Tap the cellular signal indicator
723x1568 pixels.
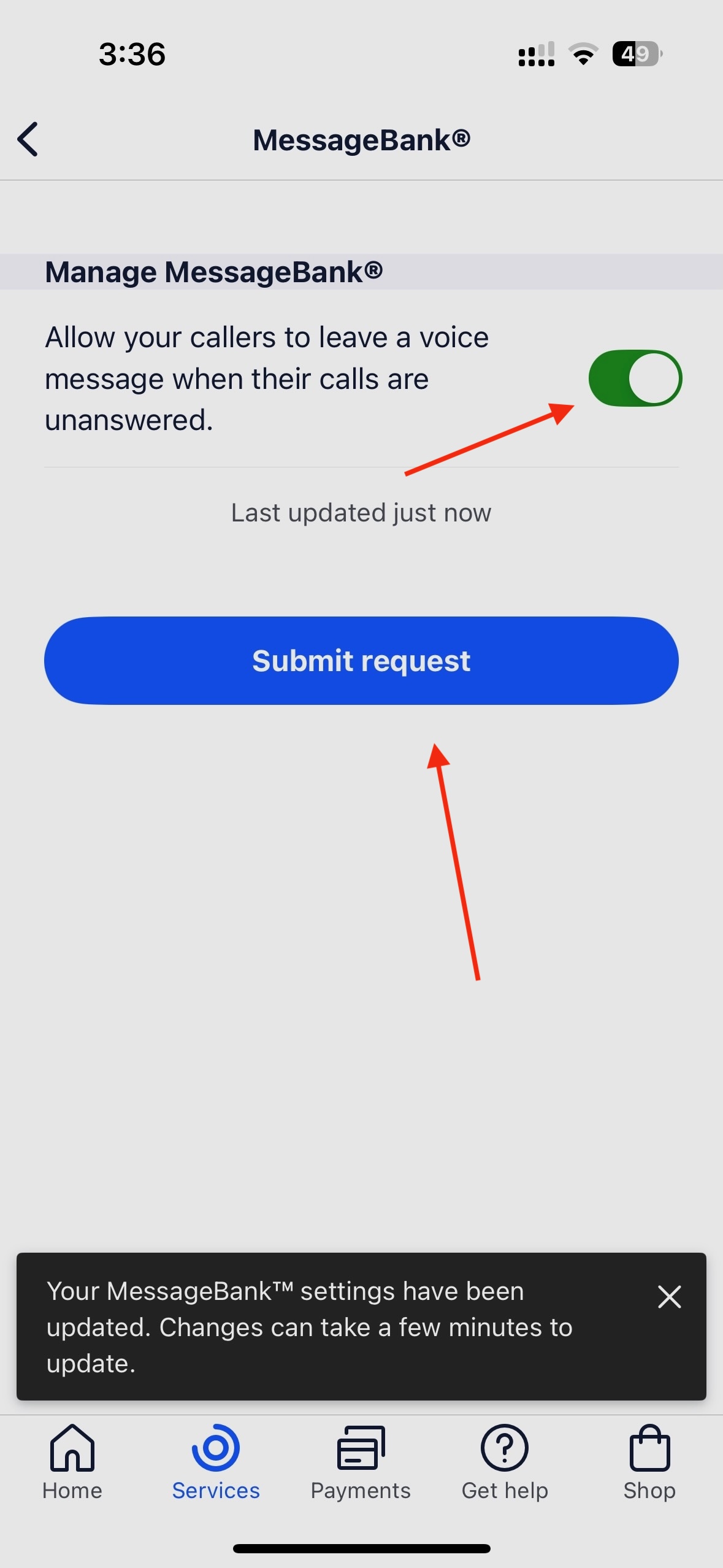pyautogui.click(x=535, y=54)
